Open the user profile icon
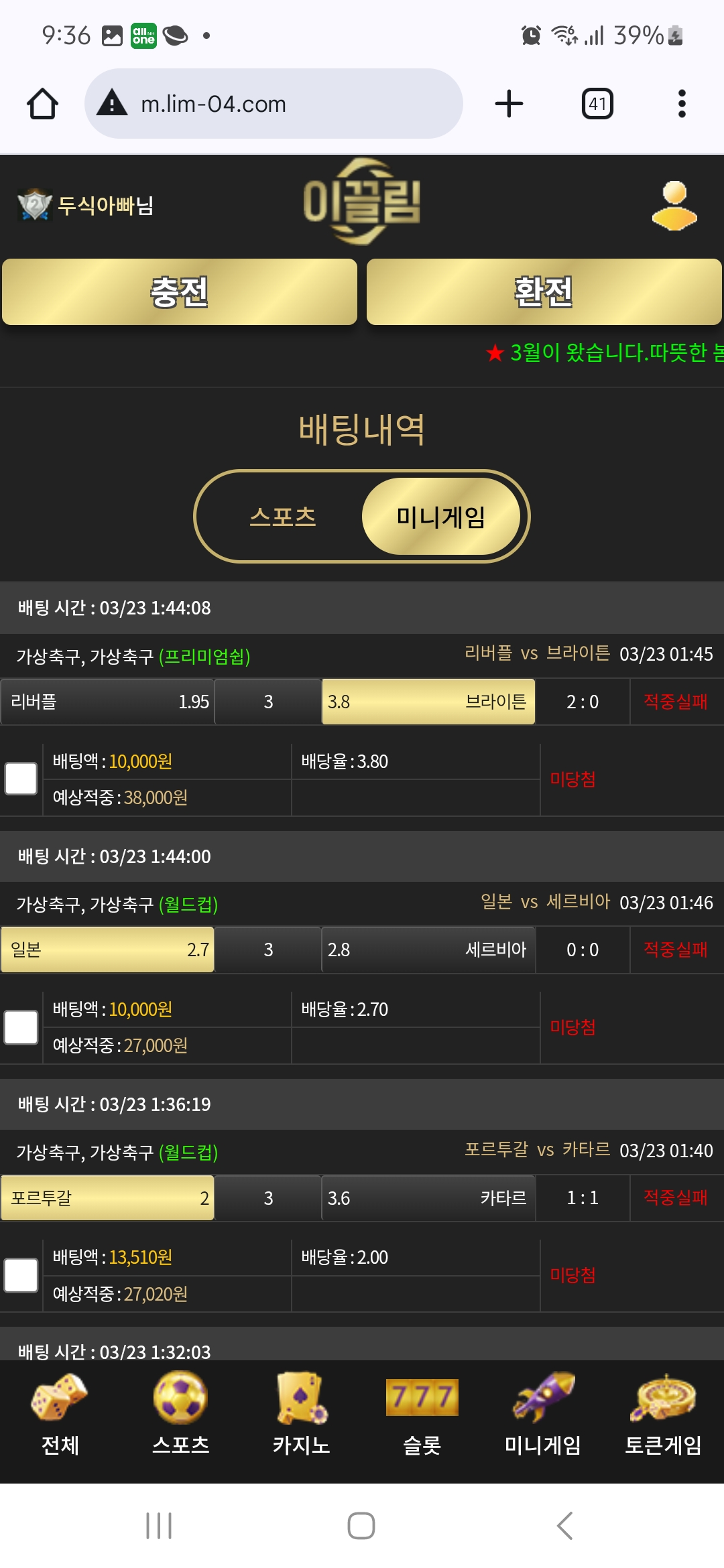Viewport: 724px width, 1568px height. point(674,206)
